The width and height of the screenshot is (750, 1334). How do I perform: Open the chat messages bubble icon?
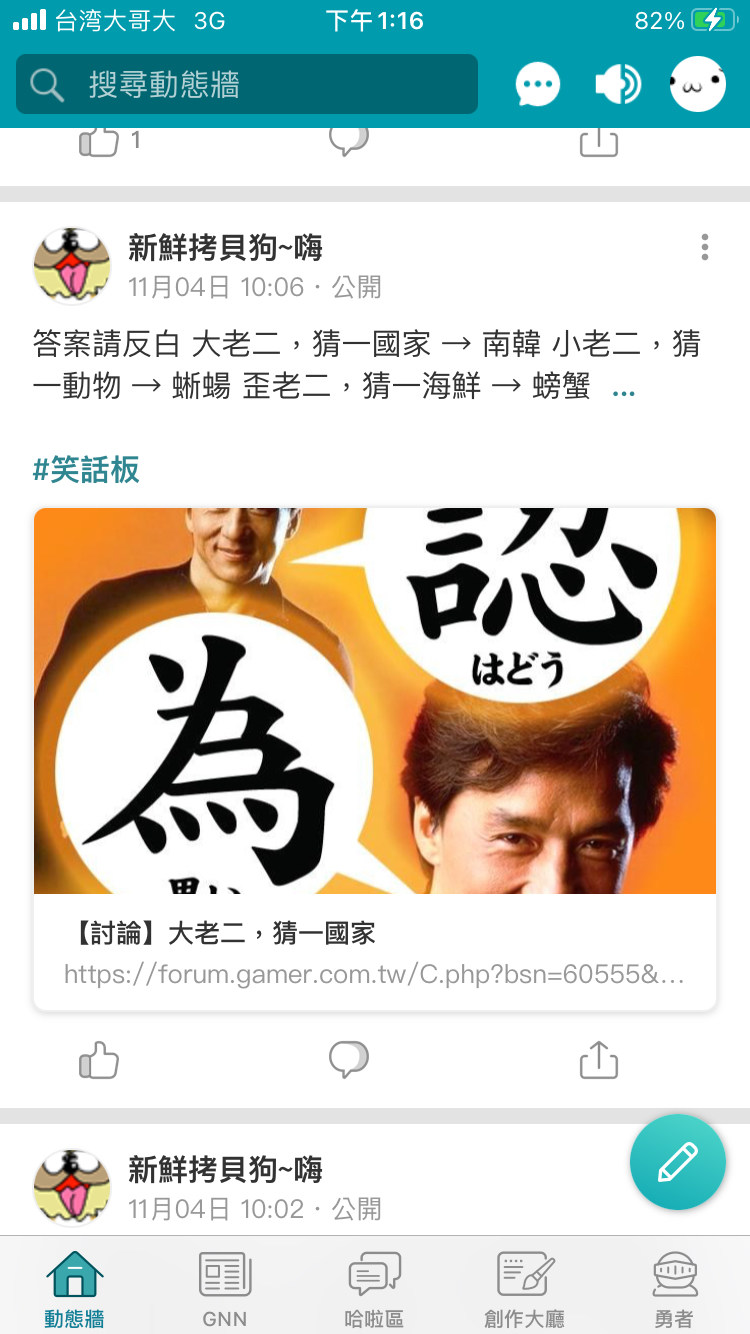pos(538,84)
